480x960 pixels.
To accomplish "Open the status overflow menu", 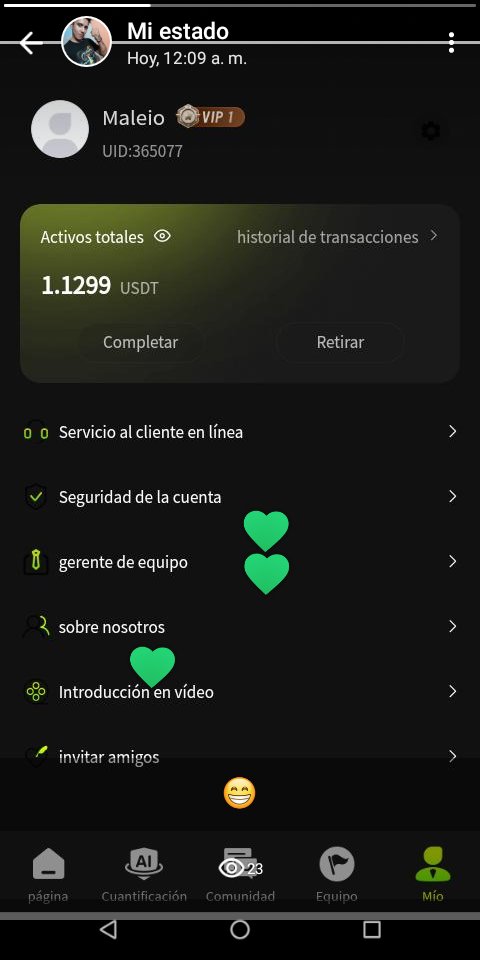I will (451, 43).
